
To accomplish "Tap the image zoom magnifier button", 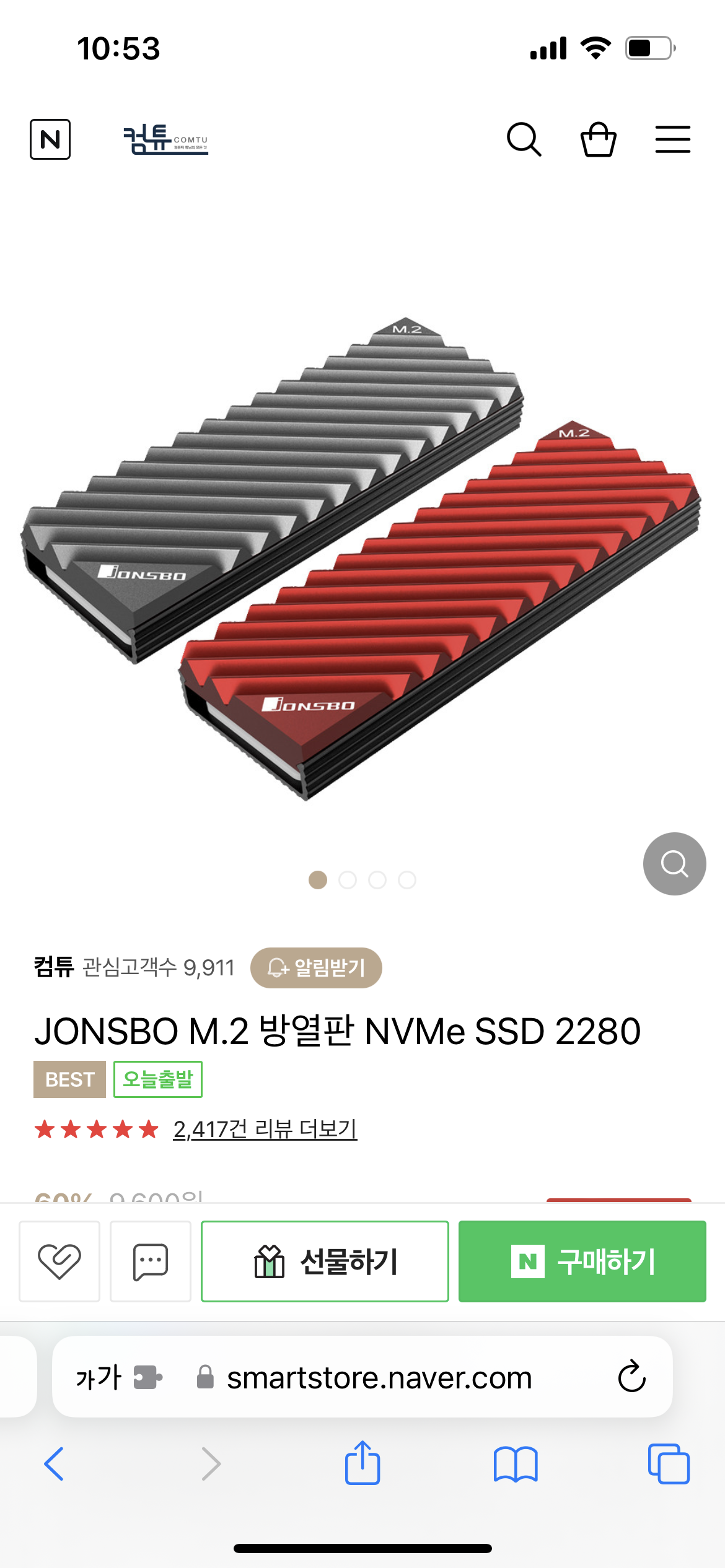I will 674,863.
